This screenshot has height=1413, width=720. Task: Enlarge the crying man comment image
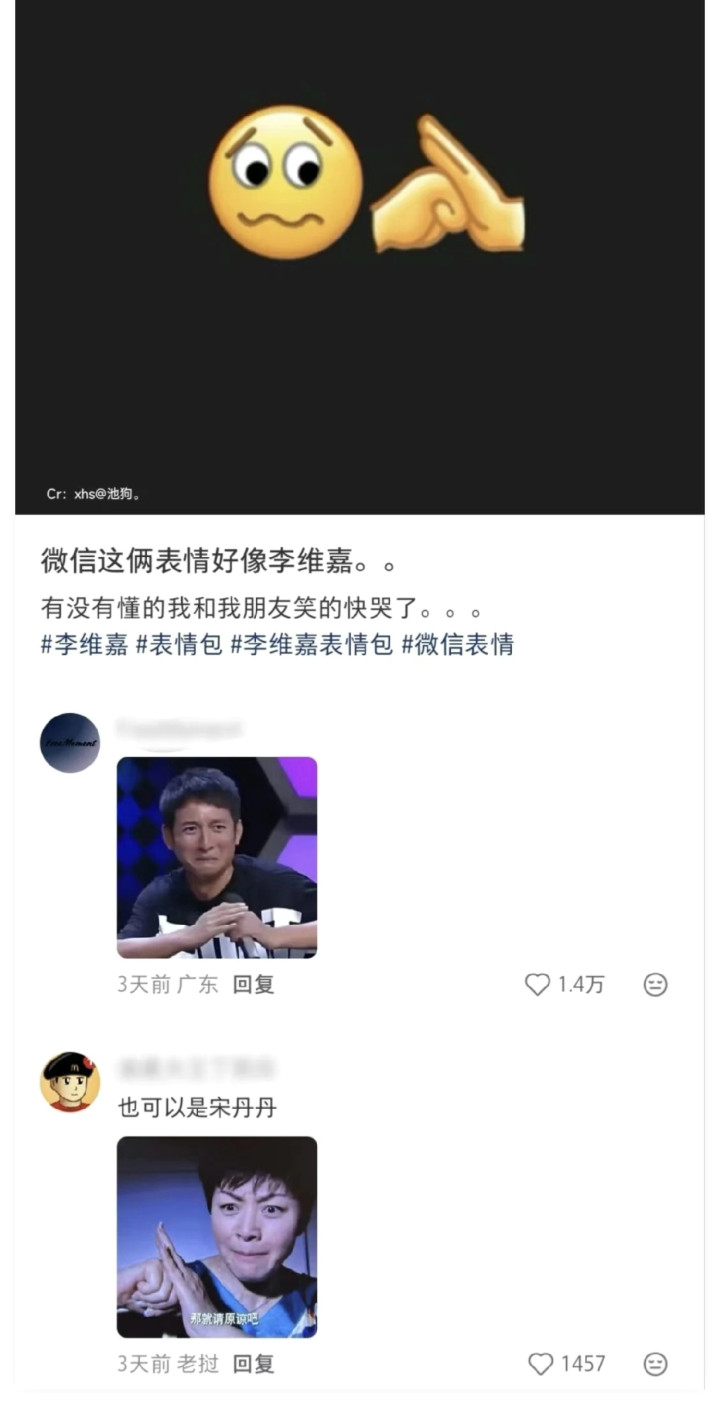pyautogui.click(x=217, y=857)
